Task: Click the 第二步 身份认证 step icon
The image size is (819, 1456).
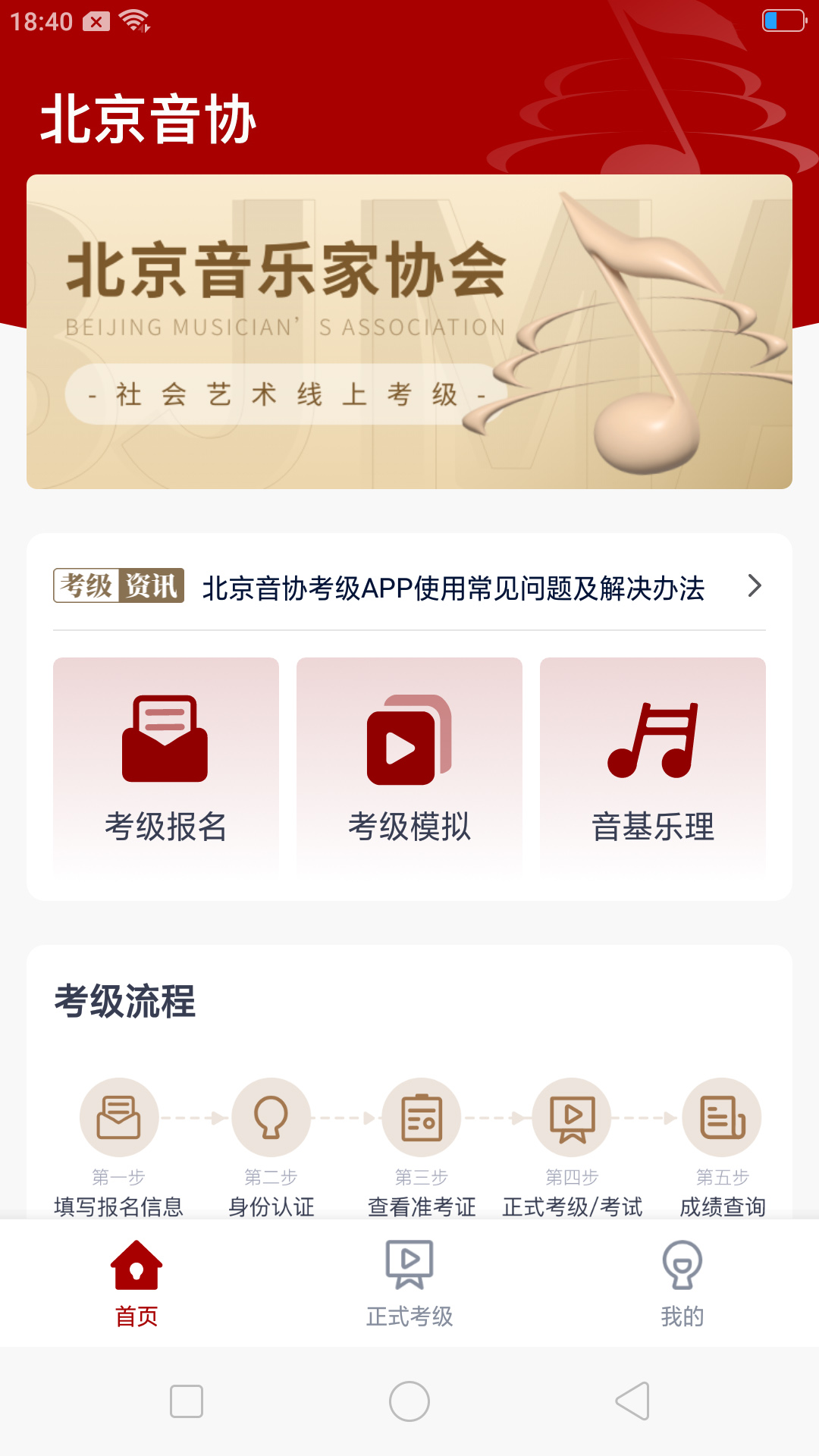Action: click(x=271, y=1116)
